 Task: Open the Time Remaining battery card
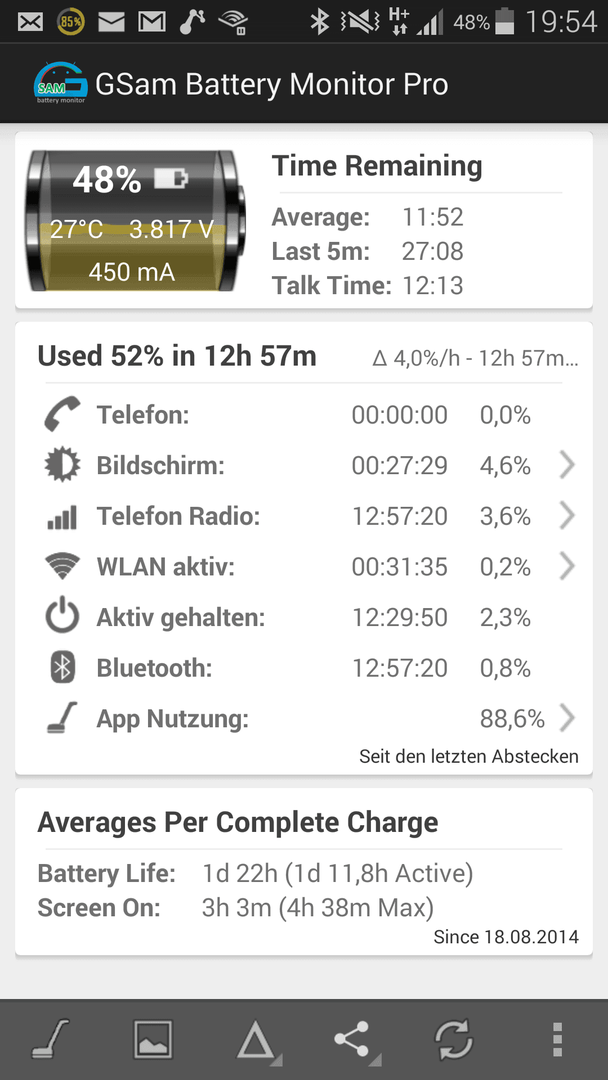coord(304,220)
